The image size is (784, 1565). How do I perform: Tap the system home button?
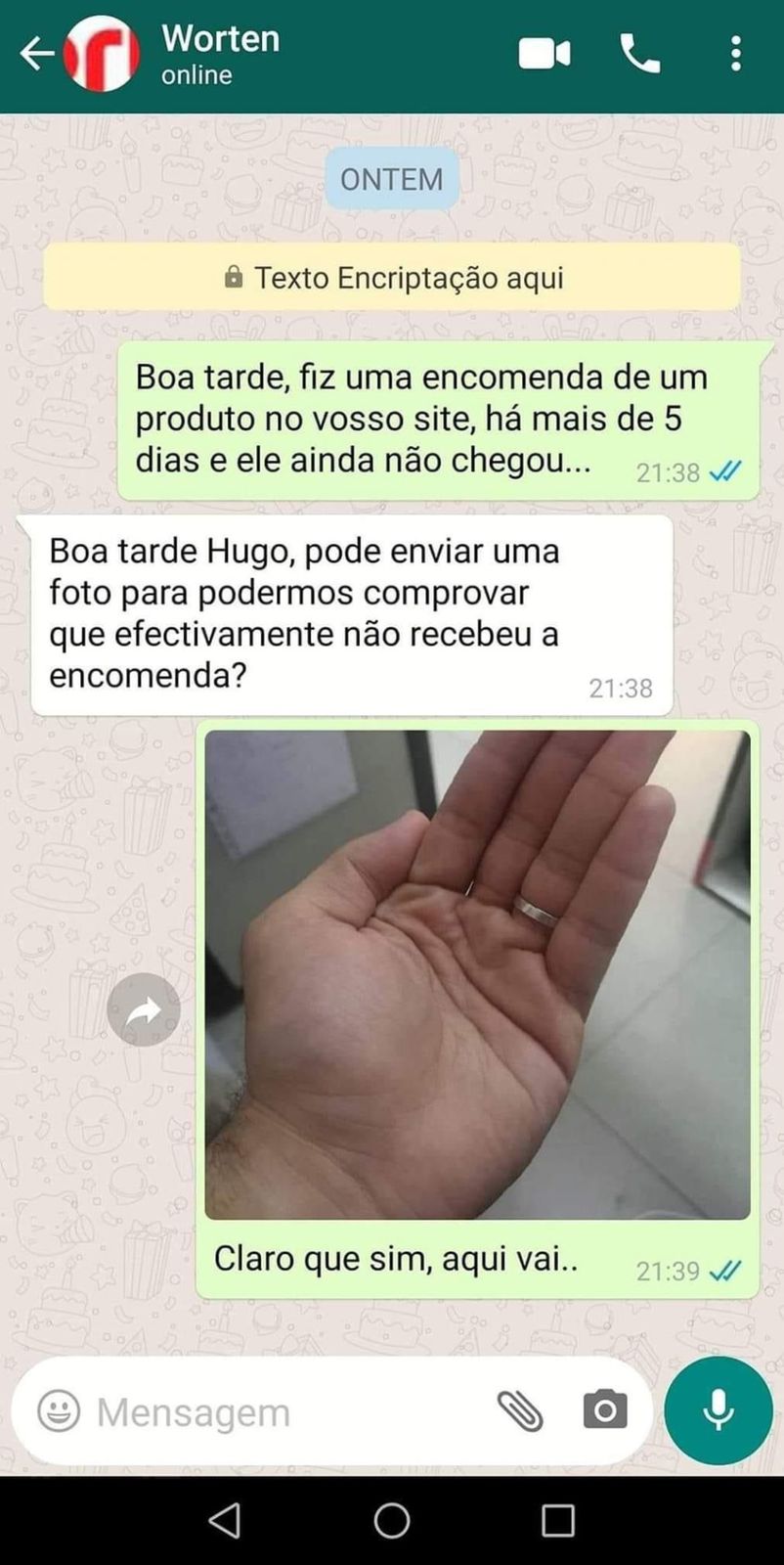tap(392, 1520)
